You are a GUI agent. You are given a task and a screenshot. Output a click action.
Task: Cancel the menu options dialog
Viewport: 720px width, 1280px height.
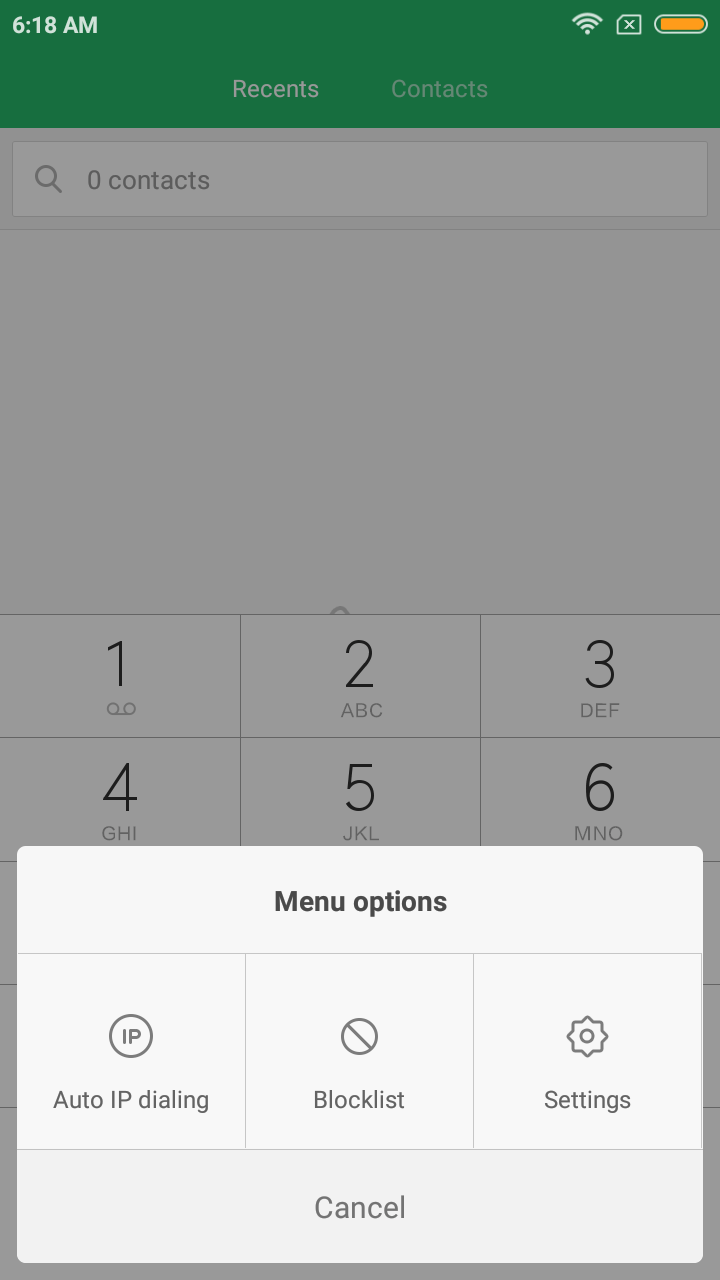360,1207
